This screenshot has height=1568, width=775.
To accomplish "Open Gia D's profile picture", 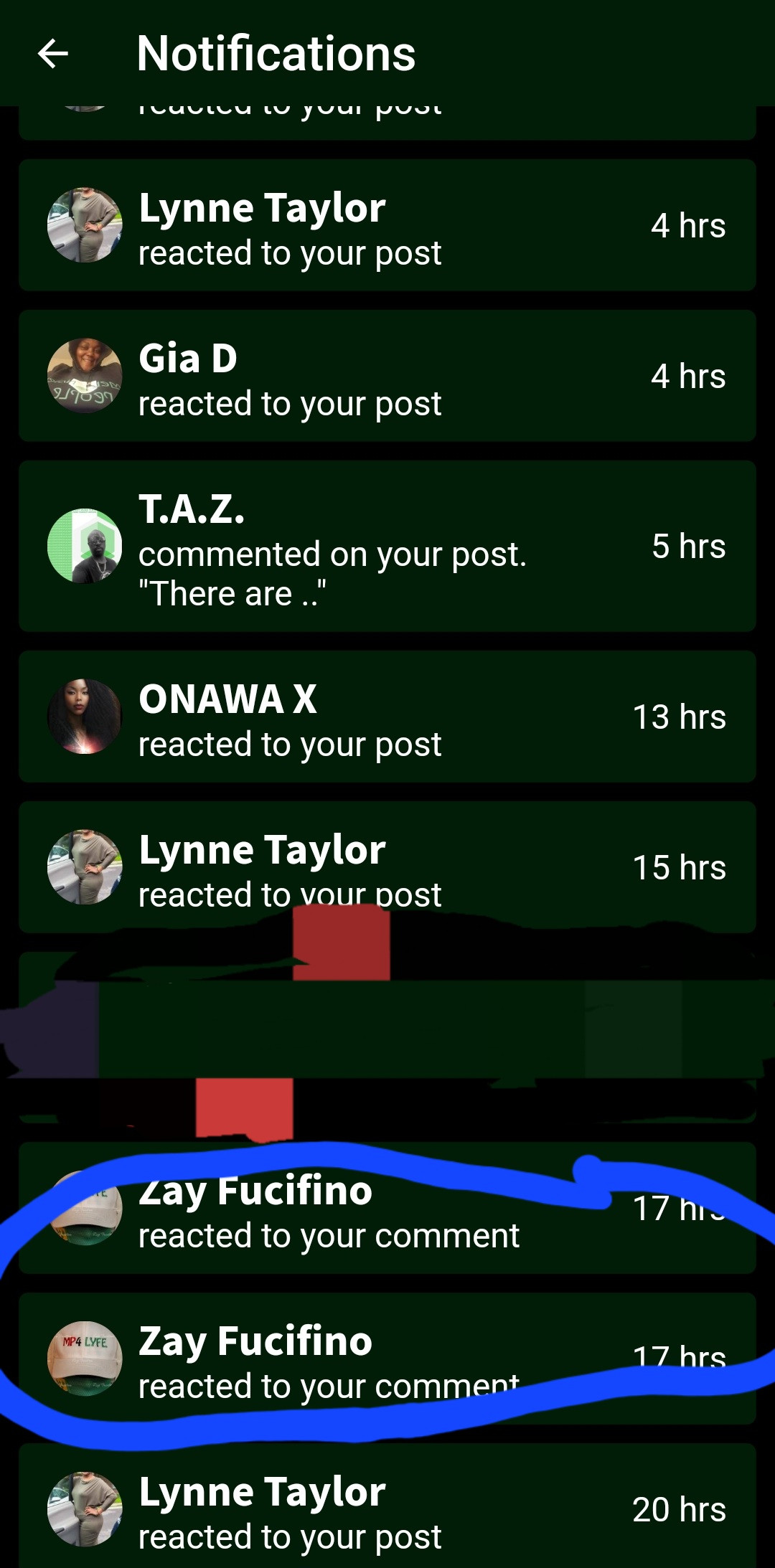I will pyautogui.click(x=85, y=374).
